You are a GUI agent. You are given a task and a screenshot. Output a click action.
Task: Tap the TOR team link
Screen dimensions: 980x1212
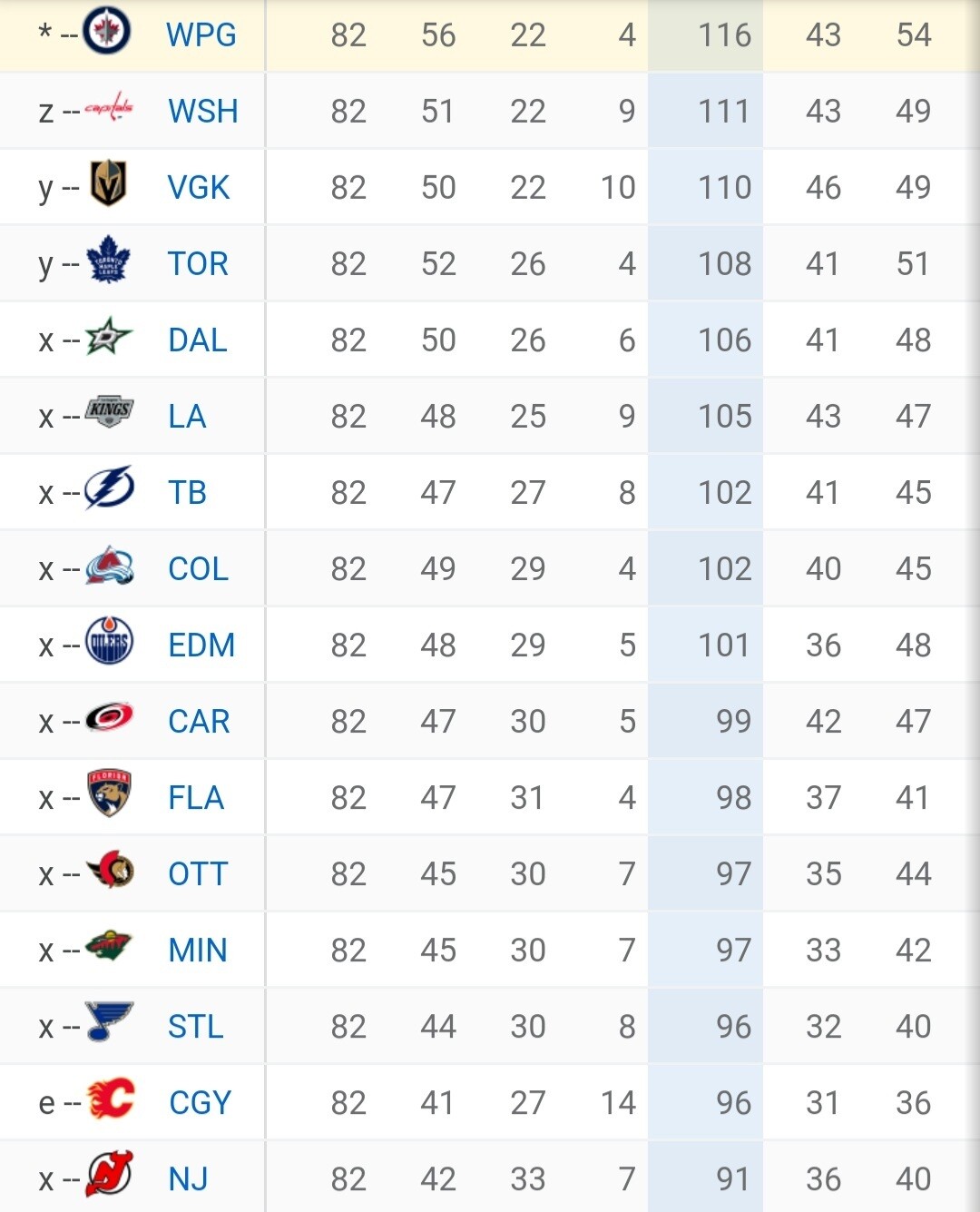click(198, 264)
